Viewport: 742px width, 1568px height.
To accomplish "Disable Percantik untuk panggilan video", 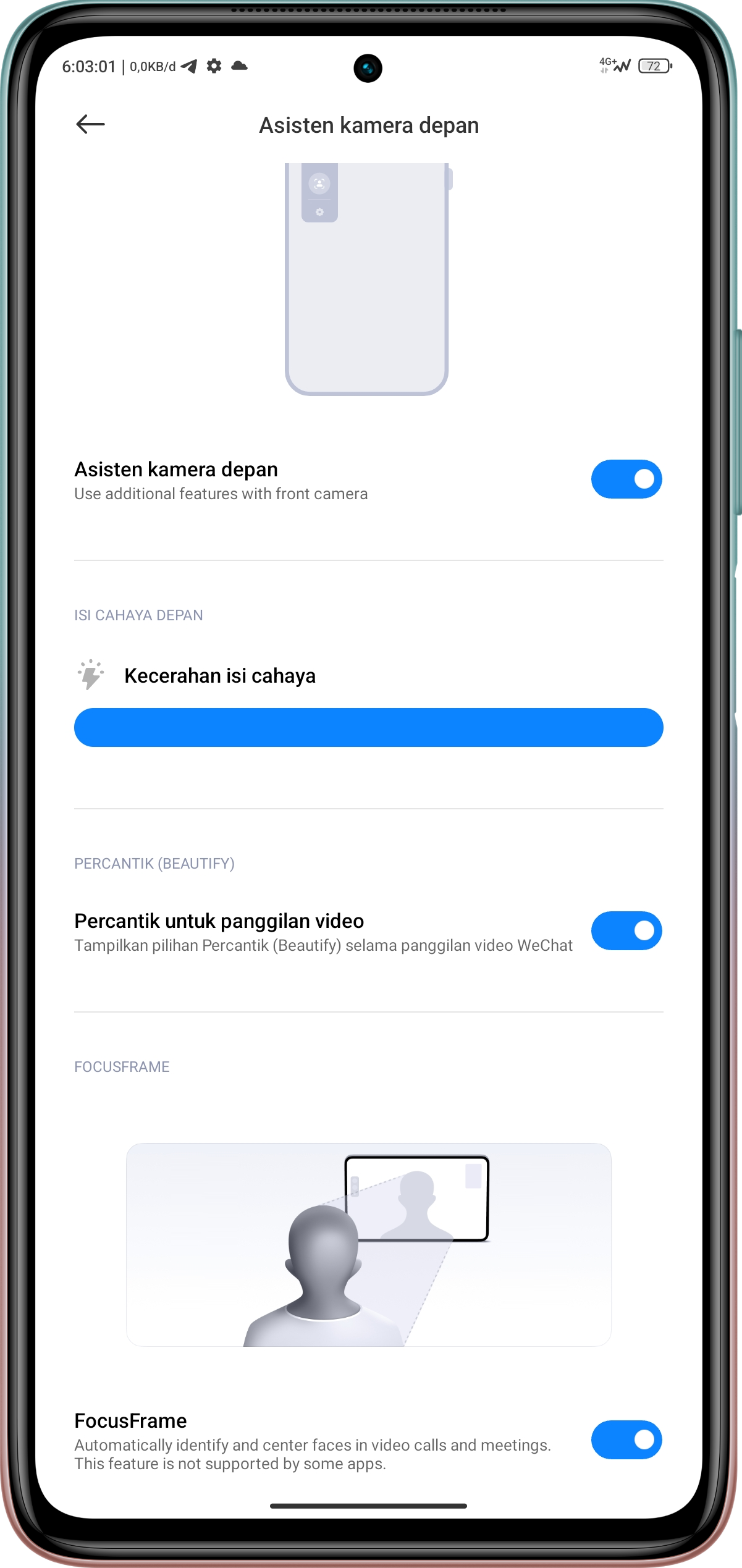I will point(626,930).
